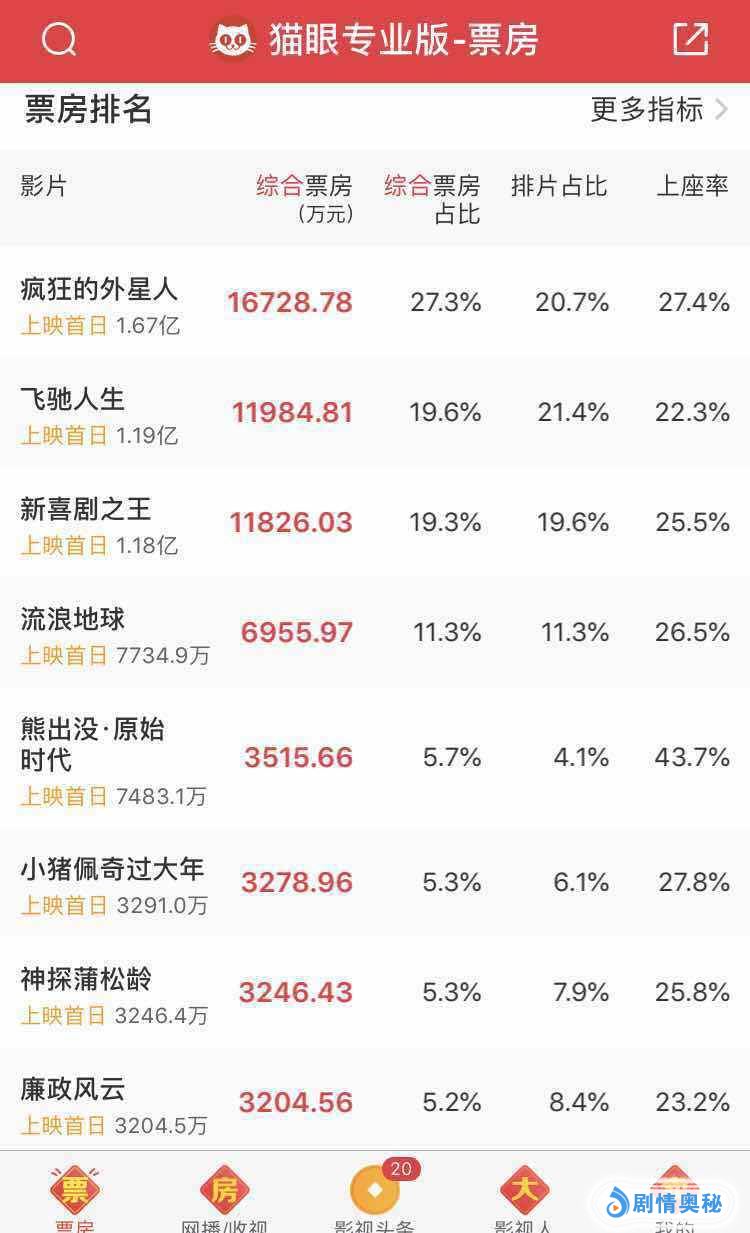Open 更多指标 for more metrics

point(659,109)
